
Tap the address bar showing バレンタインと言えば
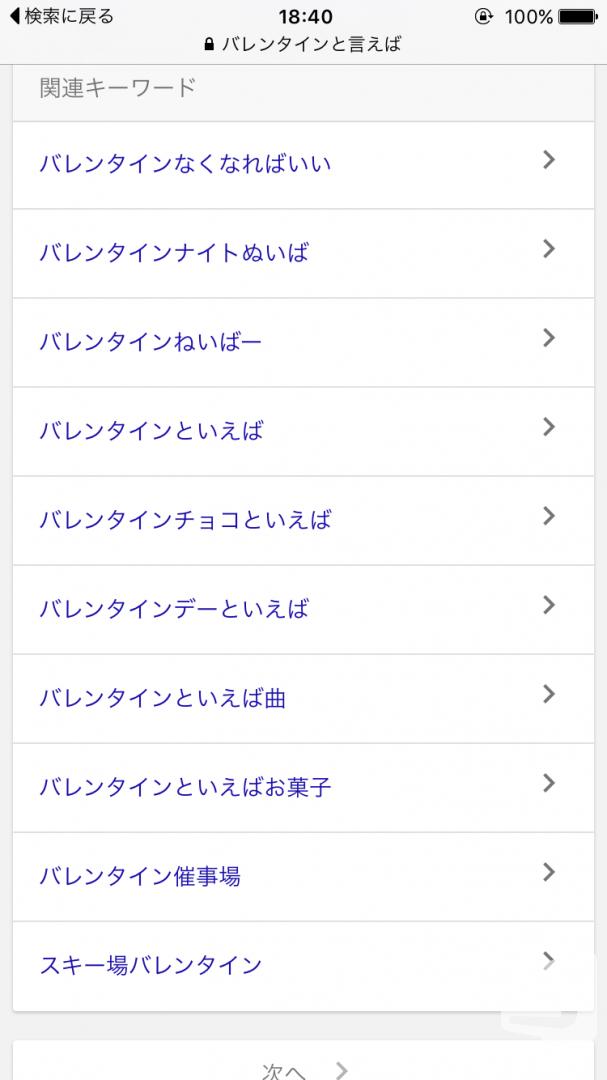tap(303, 45)
